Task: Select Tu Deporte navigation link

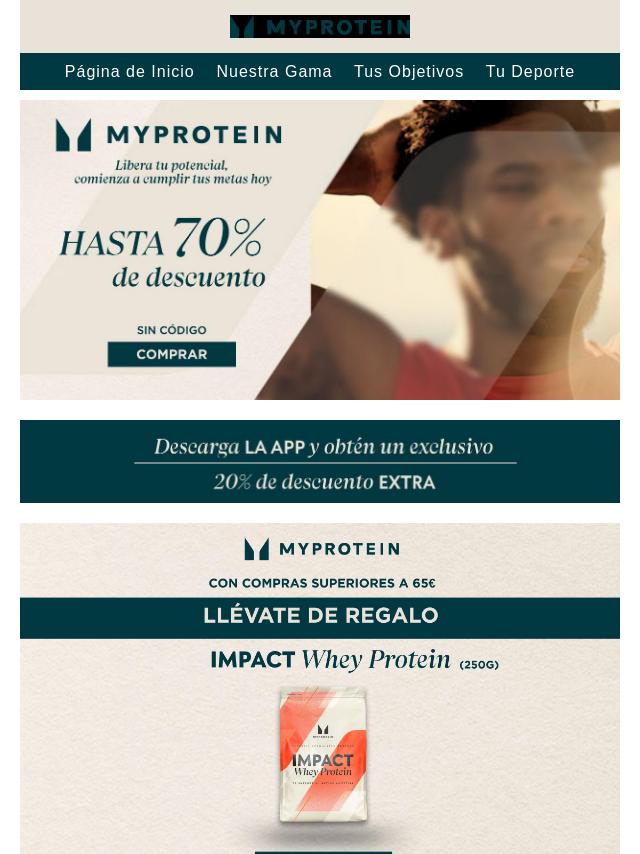Action: (530, 72)
